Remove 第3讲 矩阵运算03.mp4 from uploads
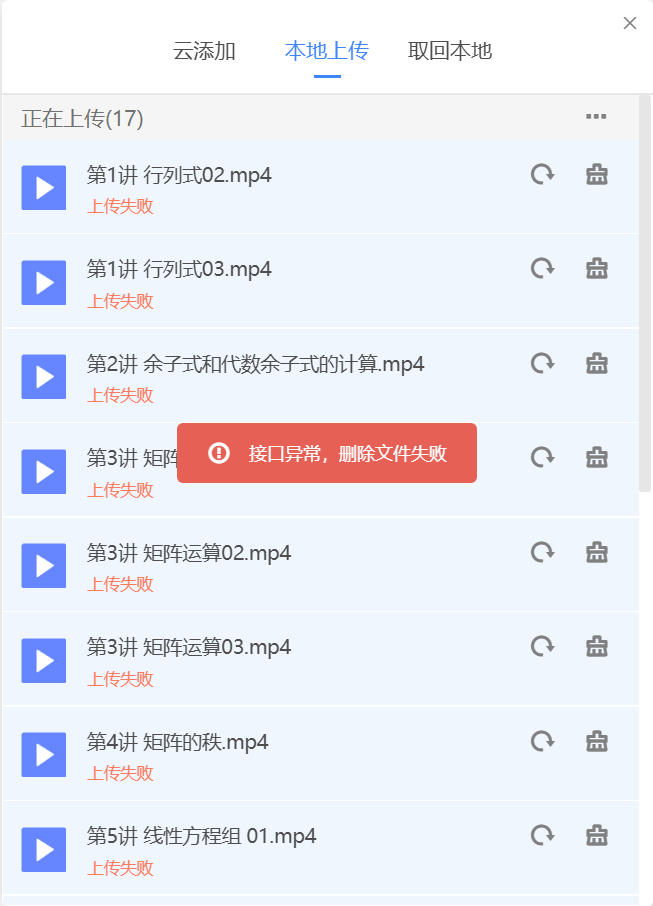Screen dimensions: 653x906 click(597, 646)
